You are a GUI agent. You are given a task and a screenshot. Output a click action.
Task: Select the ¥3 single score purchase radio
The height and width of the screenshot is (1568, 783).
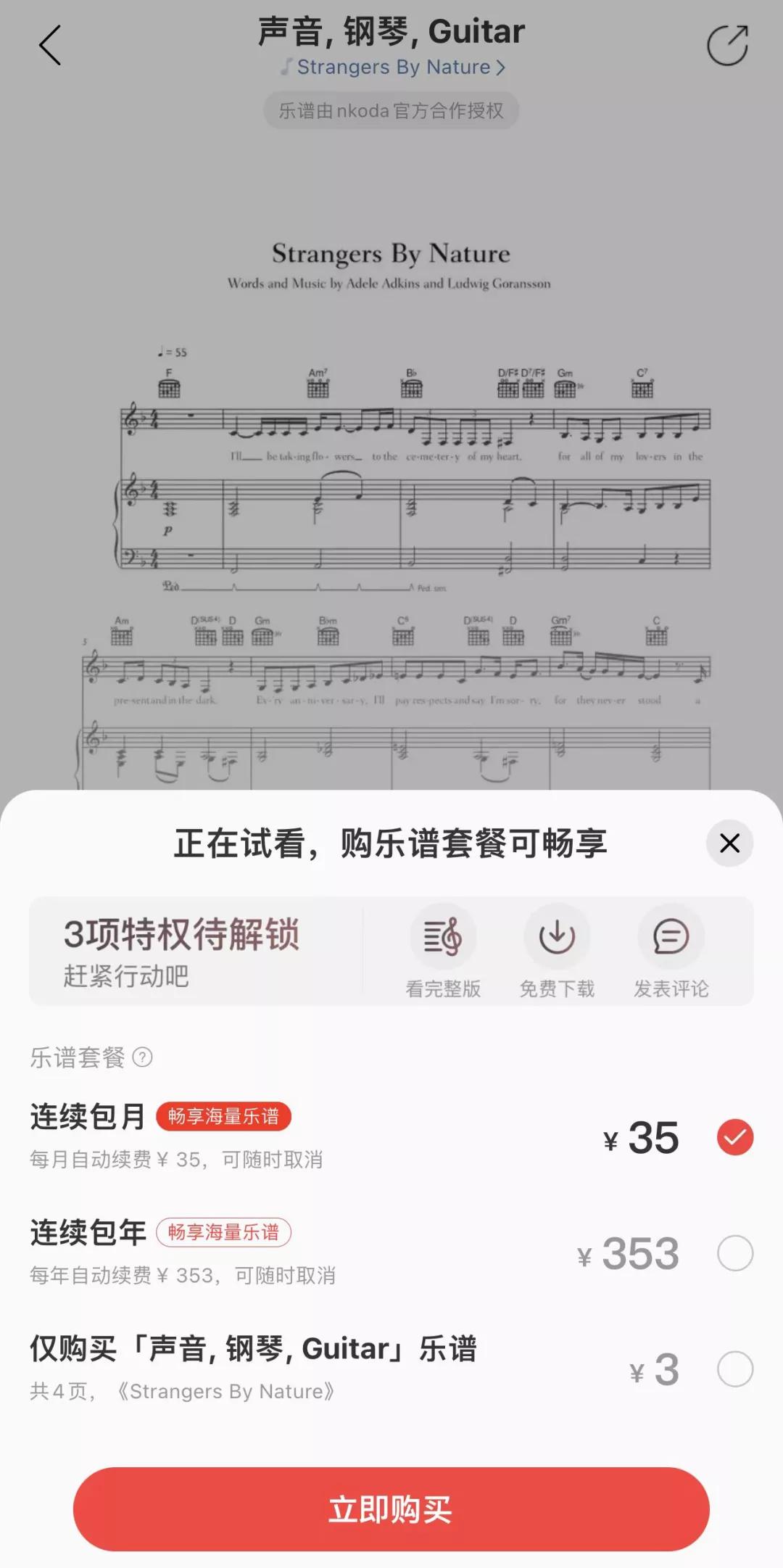pyautogui.click(x=737, y=1369)
